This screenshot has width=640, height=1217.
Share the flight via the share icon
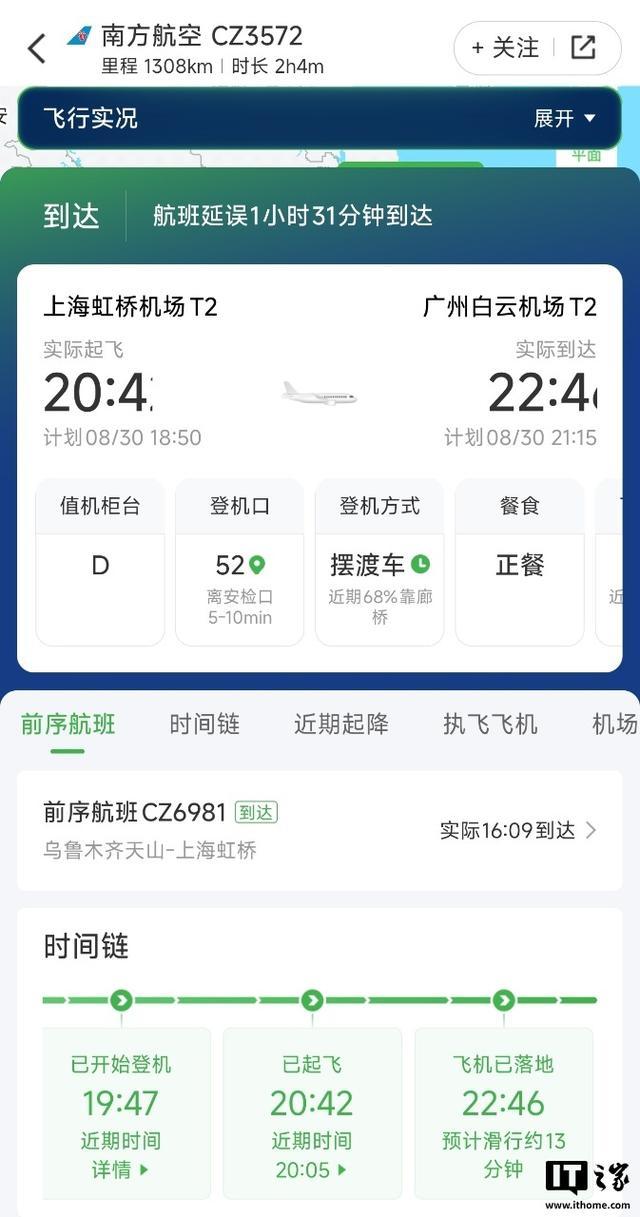coord(583,47)
